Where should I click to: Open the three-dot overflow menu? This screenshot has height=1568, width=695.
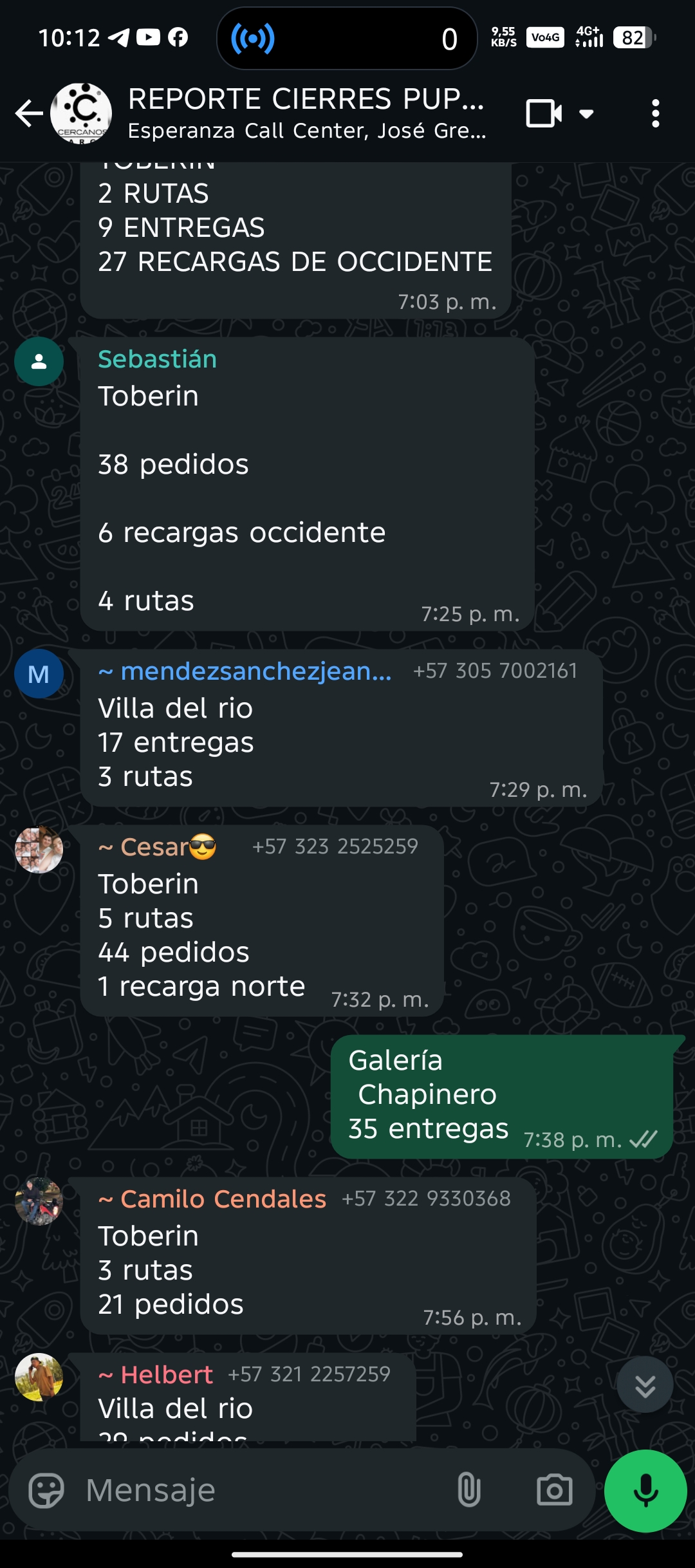pos(655,114)
